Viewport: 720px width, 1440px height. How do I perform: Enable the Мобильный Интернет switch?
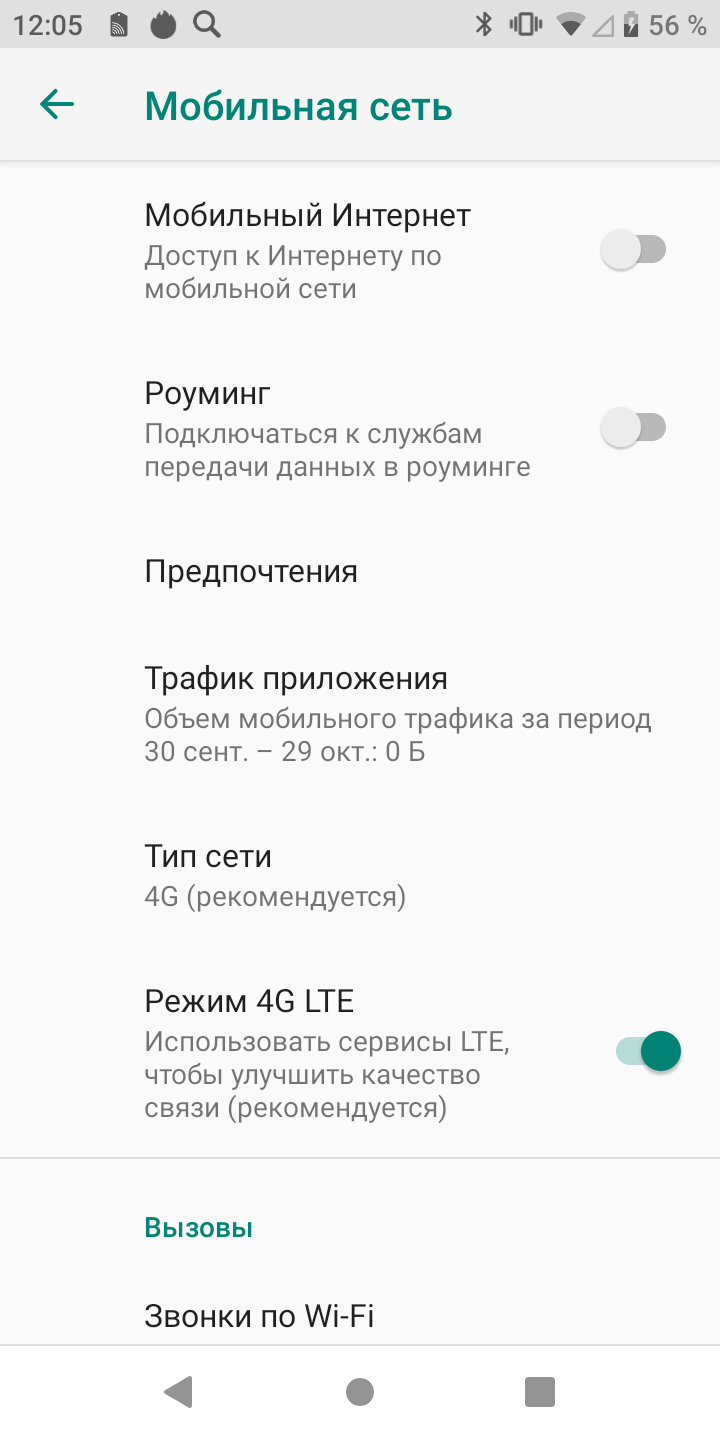pyautogui.click(x=634, y=250)
